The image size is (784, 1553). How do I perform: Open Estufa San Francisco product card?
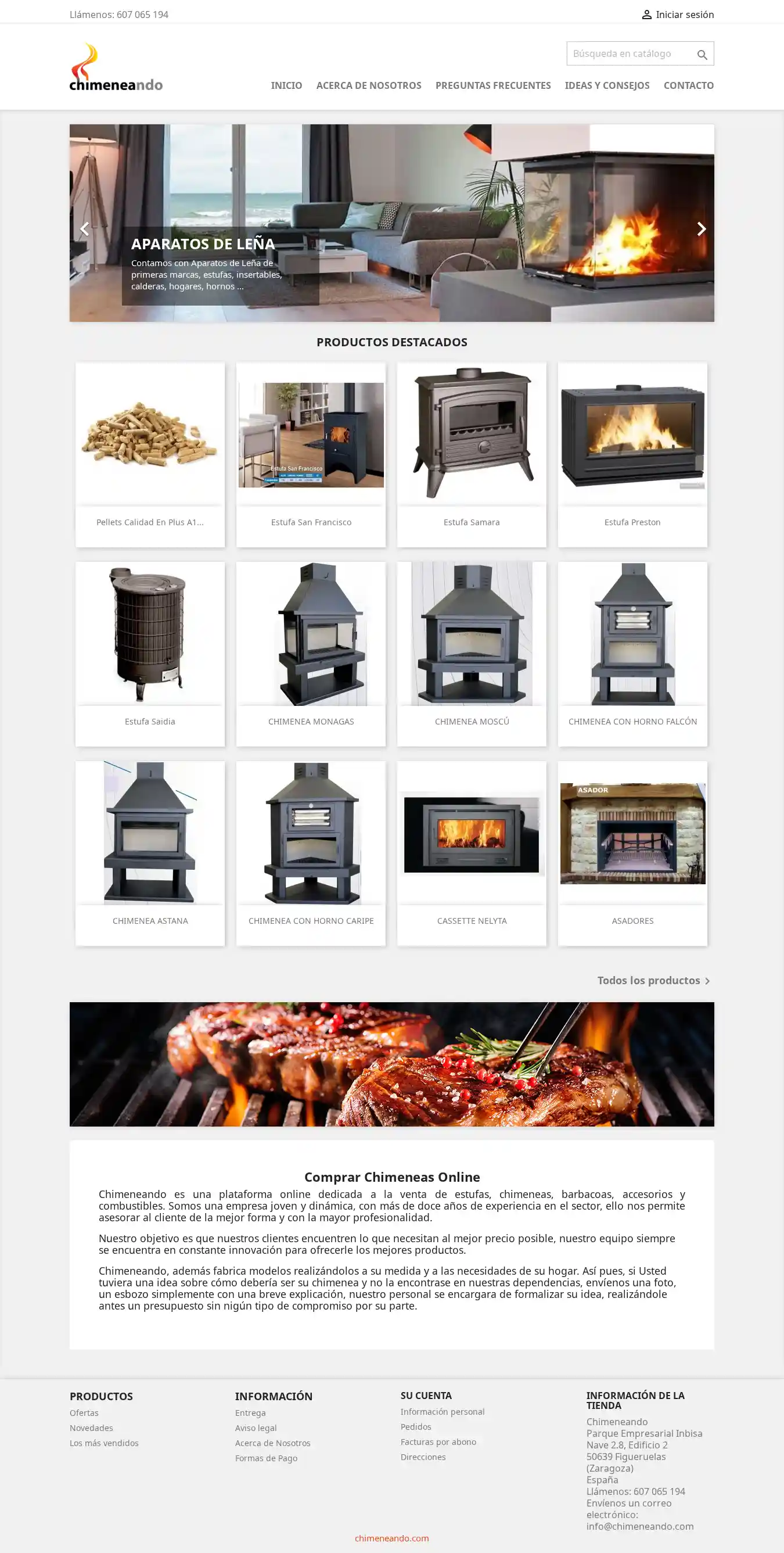pos(311,522)
